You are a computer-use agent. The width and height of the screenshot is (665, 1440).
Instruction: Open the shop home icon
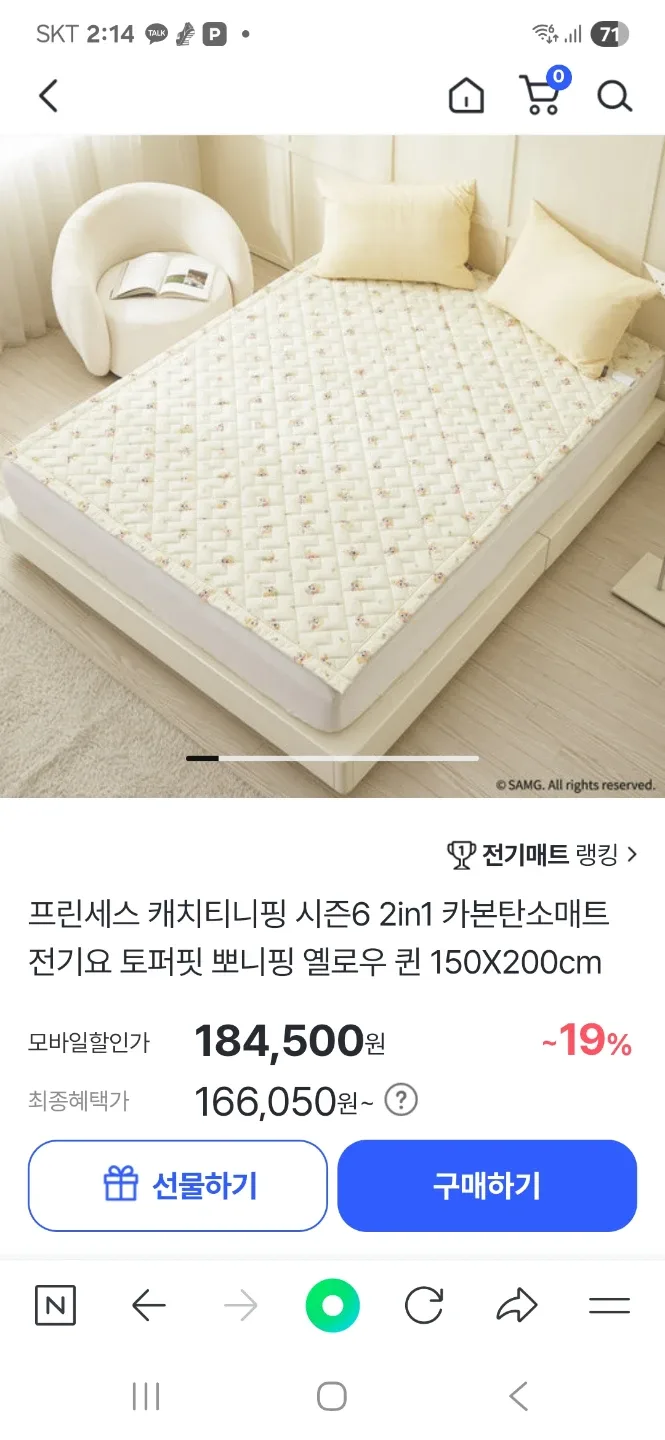pos(466,96)
